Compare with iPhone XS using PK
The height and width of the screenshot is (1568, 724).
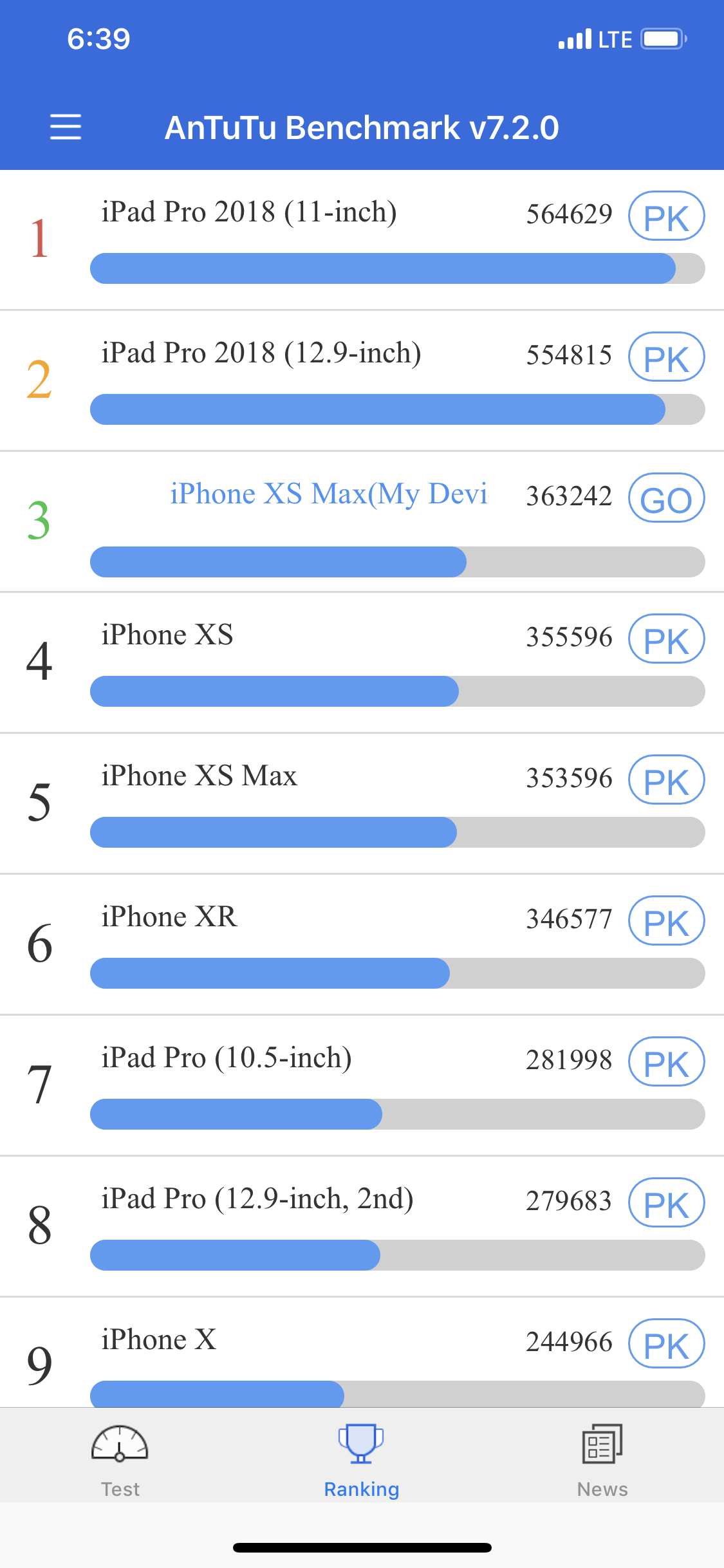tap(666, 639)
